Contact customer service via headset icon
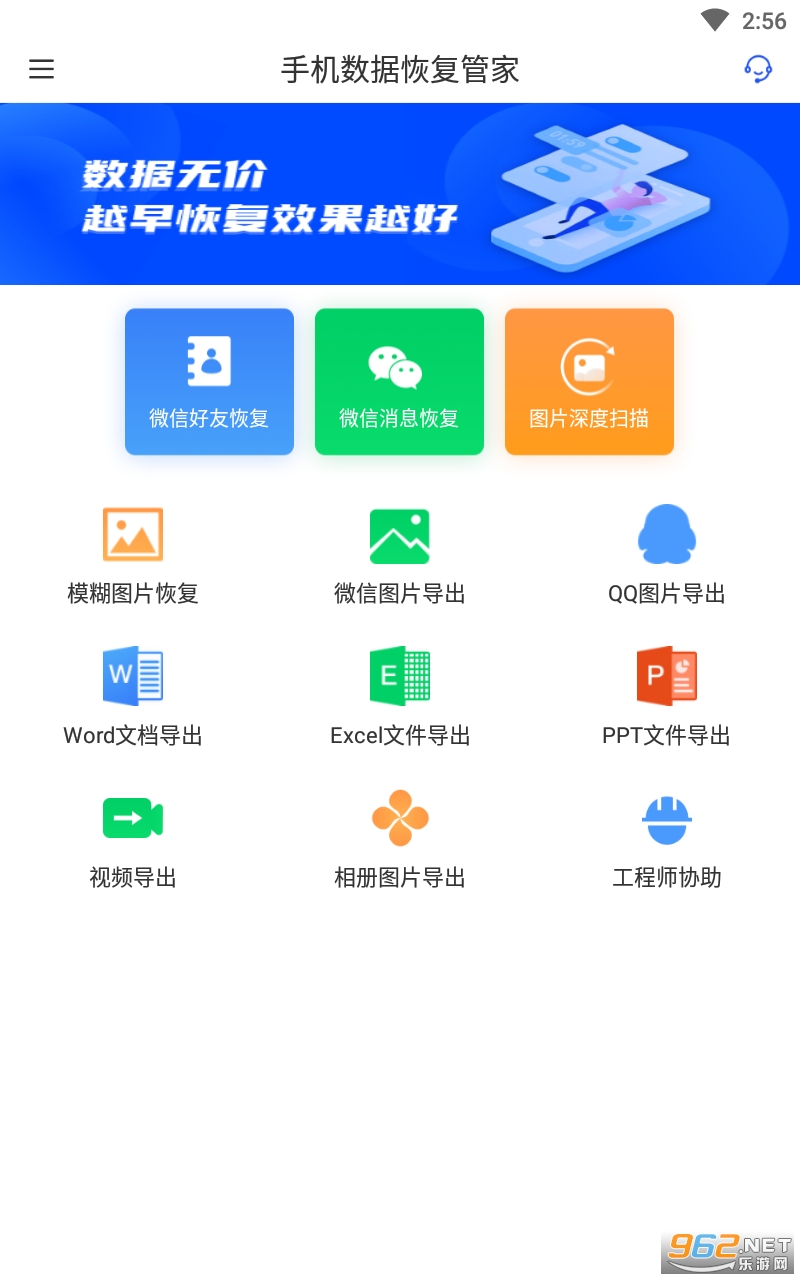800x1280 pixels. point(758,69)
